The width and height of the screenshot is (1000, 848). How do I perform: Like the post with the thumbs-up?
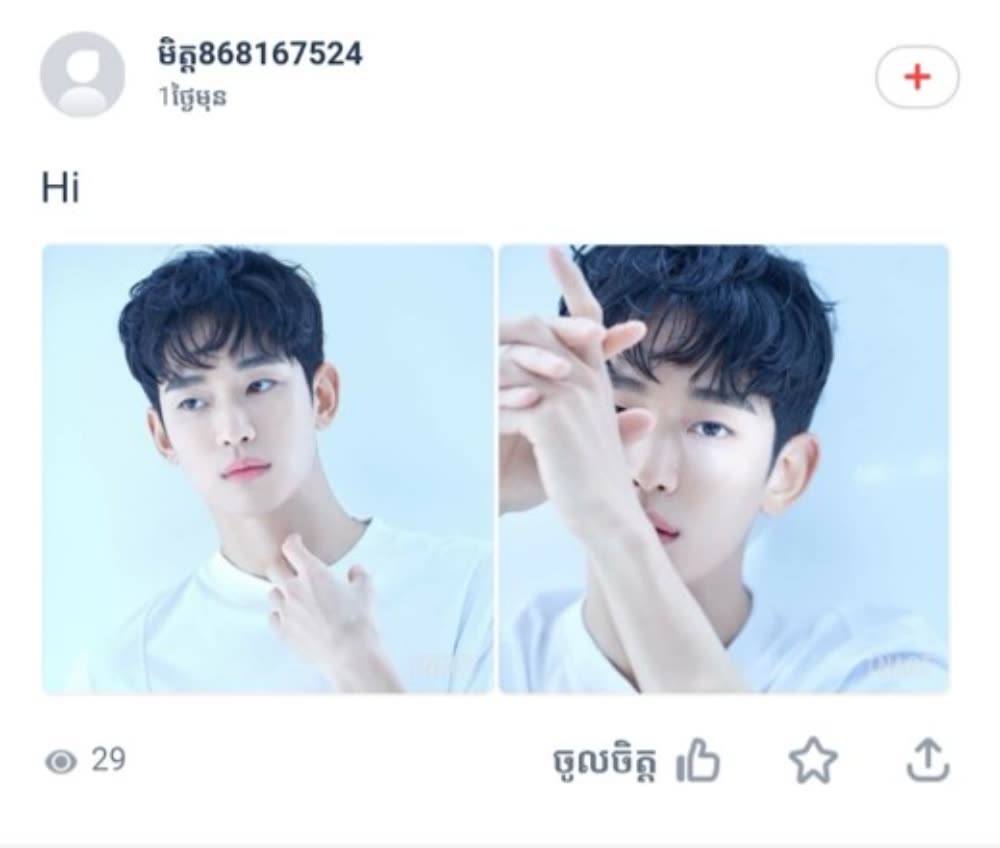[x=699, y=764]
